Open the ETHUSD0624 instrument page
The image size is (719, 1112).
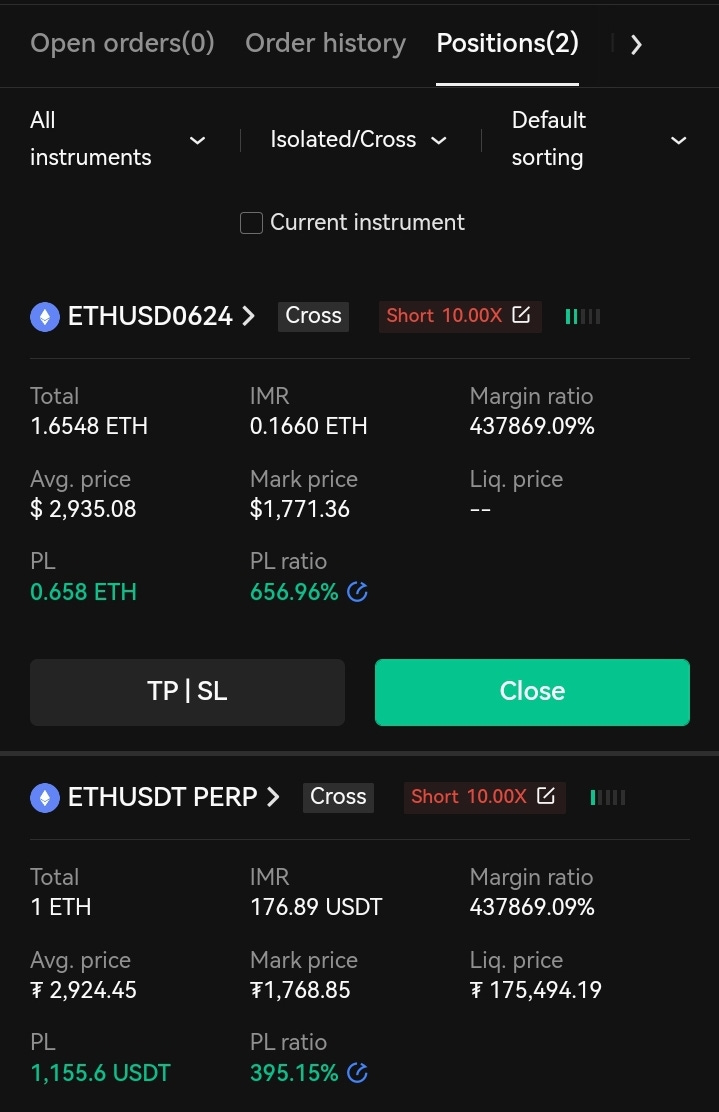(160, 317)
